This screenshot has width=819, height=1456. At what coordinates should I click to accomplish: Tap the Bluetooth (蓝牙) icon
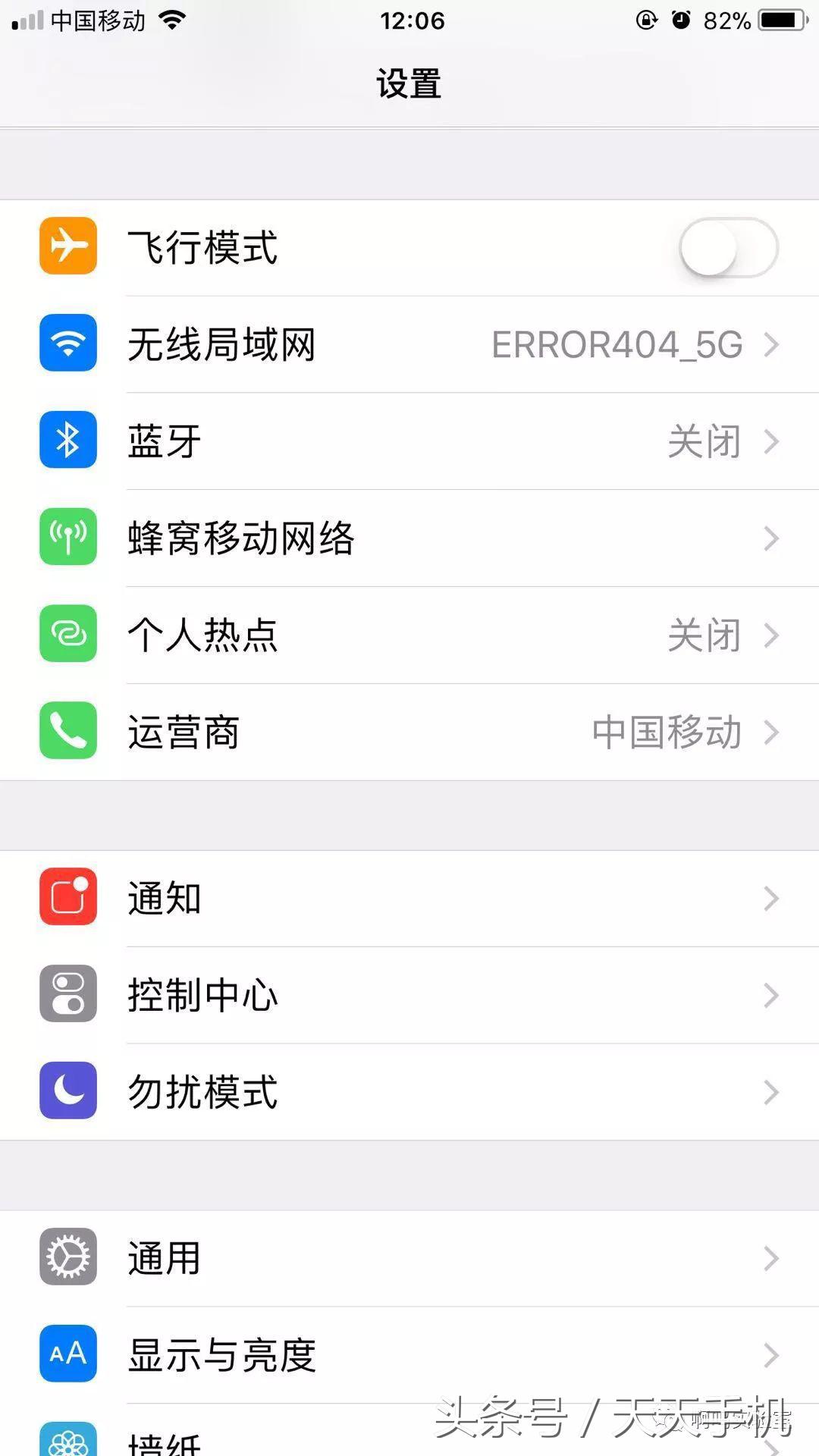point(67,441)
